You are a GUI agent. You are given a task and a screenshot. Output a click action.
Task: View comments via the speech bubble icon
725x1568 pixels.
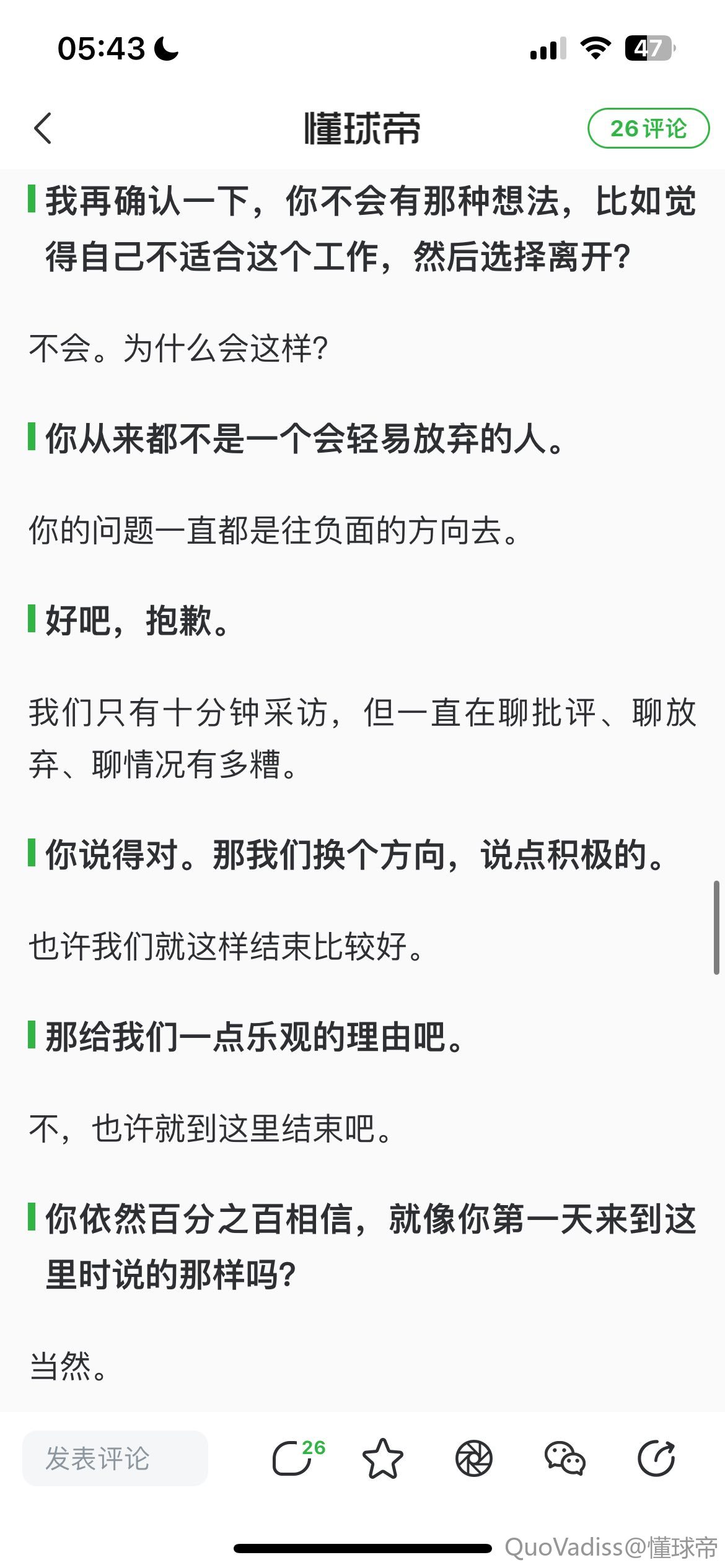[x=292, y=1458]
